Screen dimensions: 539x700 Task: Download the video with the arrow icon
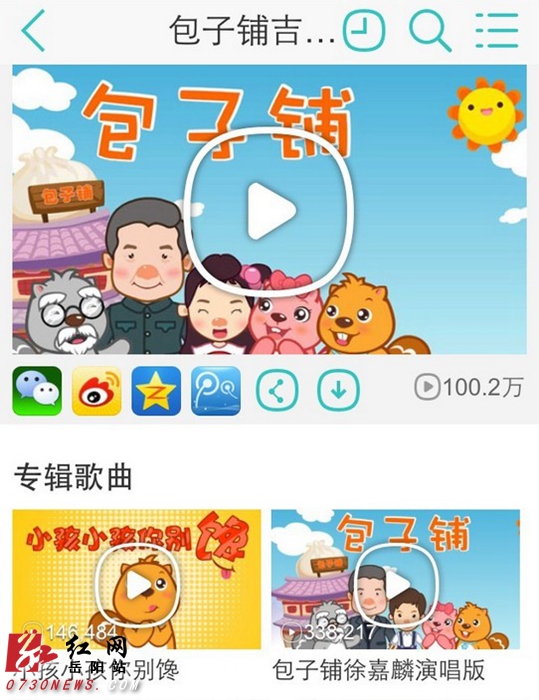point(338,391)
